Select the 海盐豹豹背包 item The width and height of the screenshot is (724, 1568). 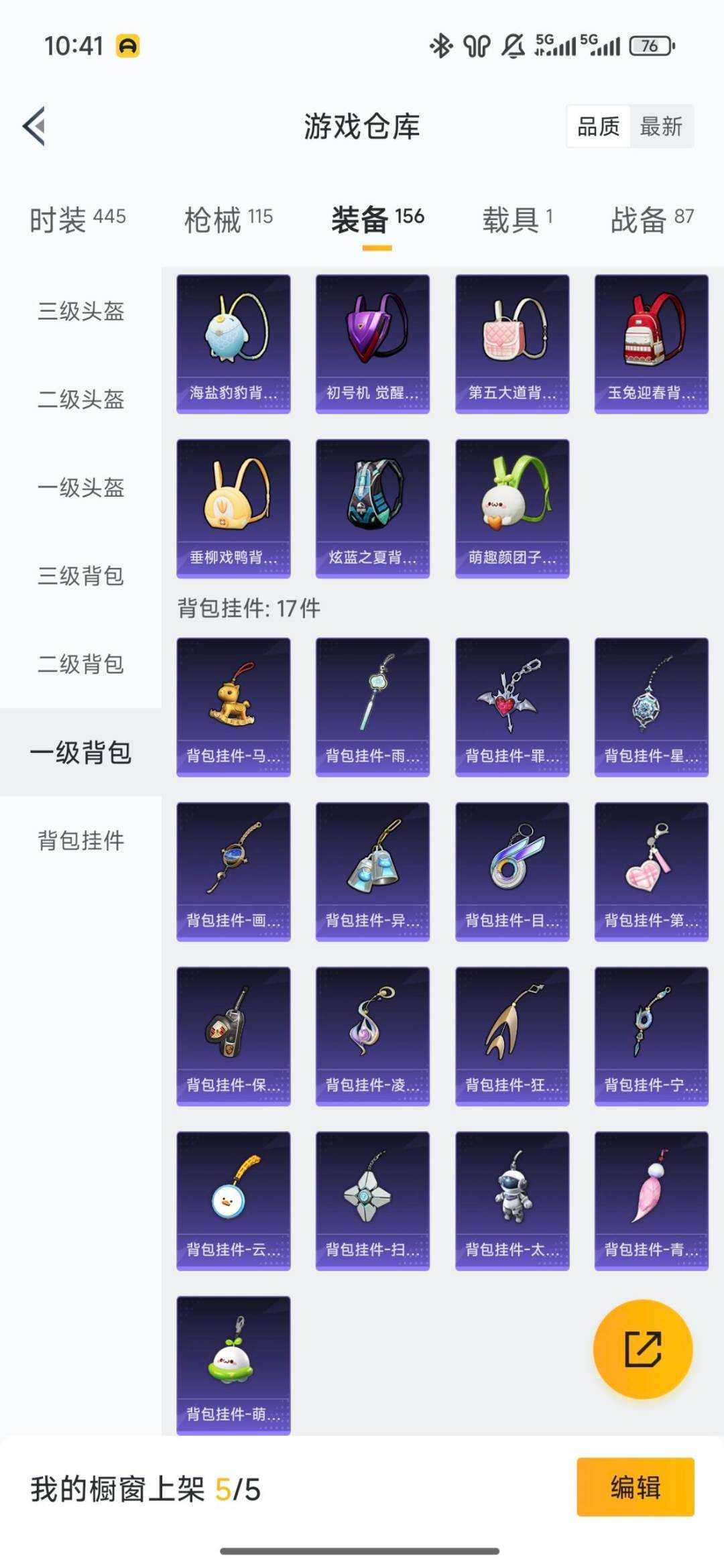[x=233, y=342]
